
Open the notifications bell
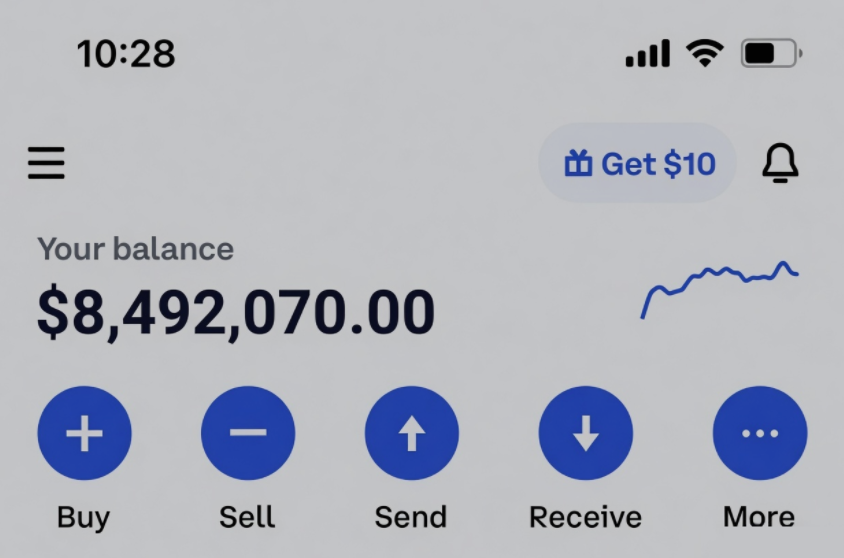point(780,163)
